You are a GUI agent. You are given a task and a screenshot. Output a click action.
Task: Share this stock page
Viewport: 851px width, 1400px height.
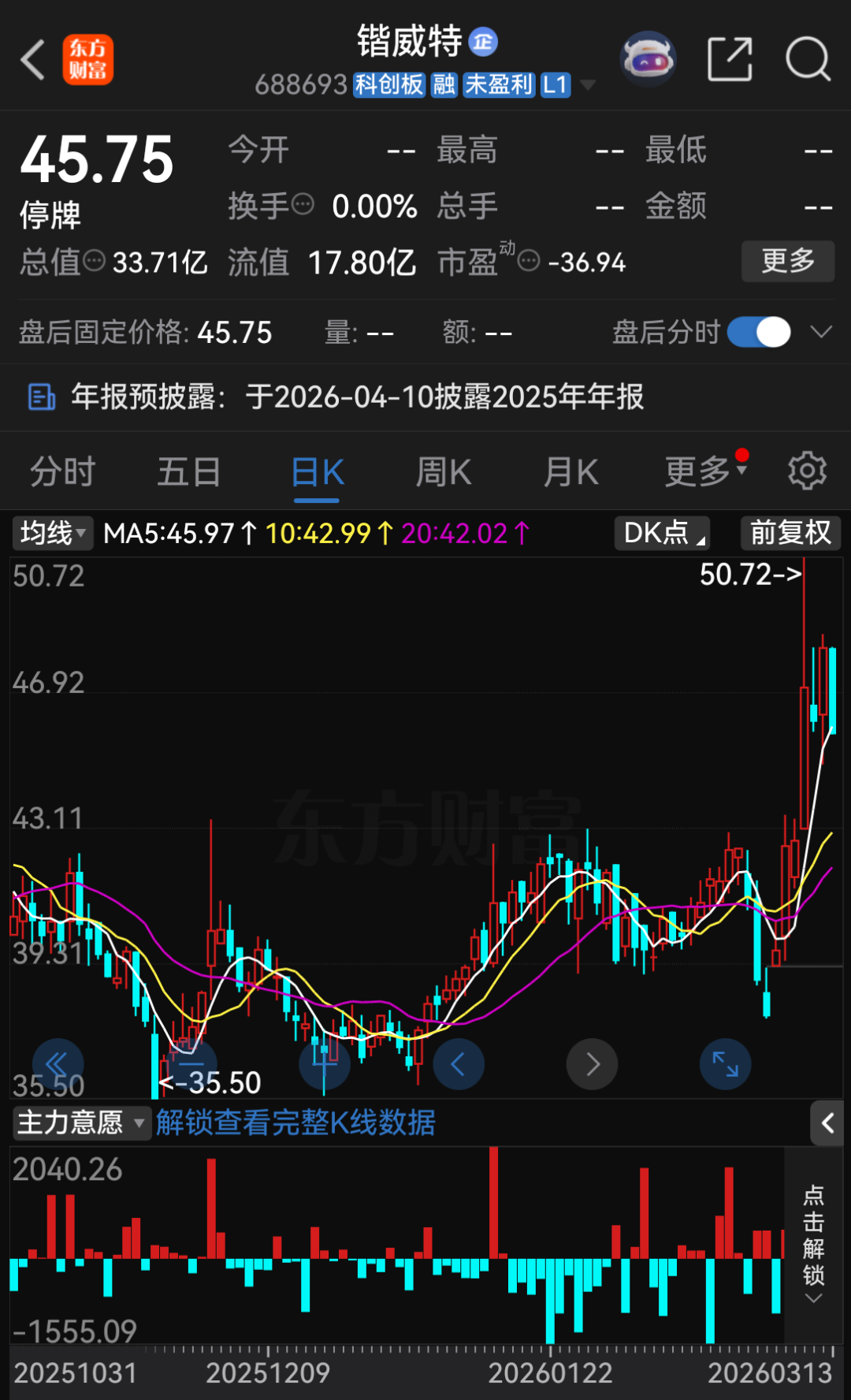[730, 59]
